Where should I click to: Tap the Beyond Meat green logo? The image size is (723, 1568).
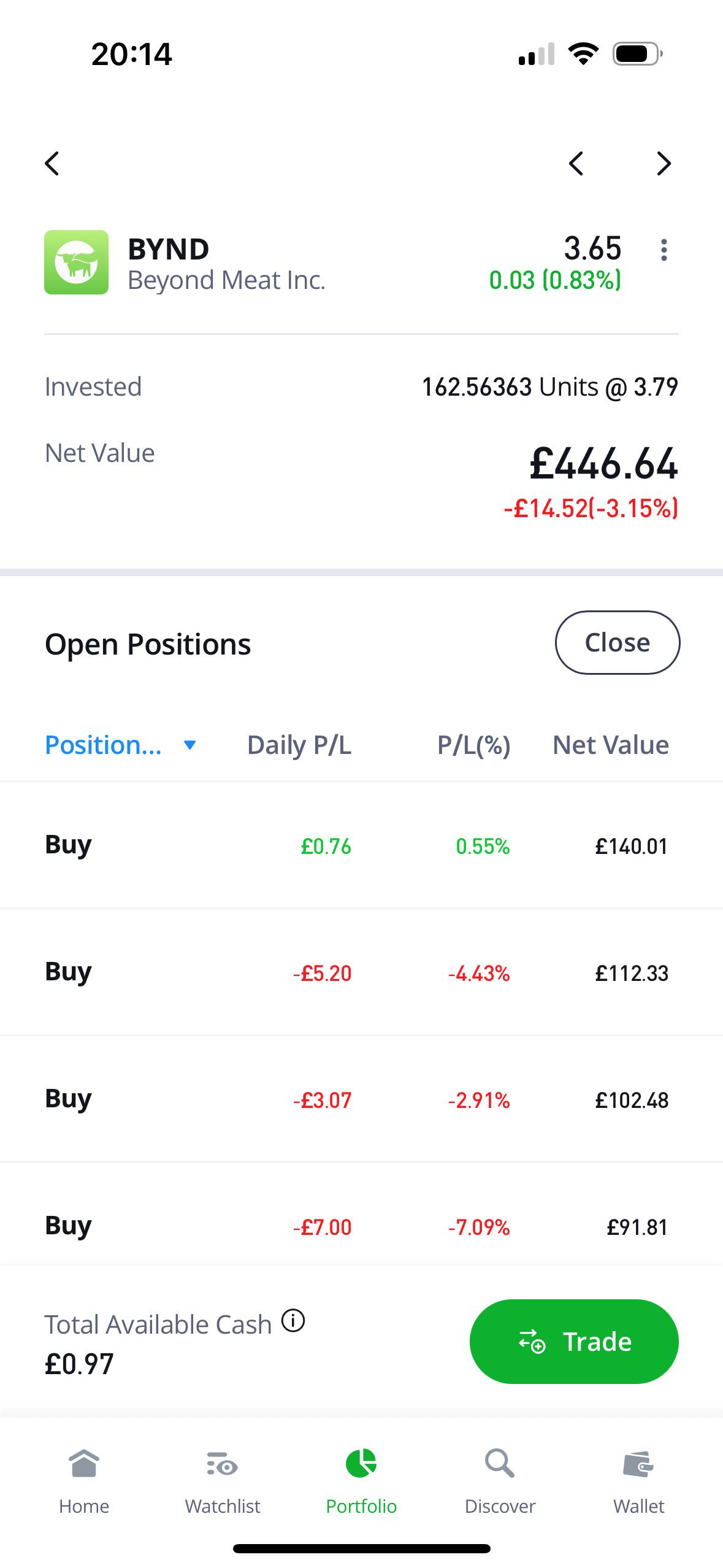click(76, 263)
